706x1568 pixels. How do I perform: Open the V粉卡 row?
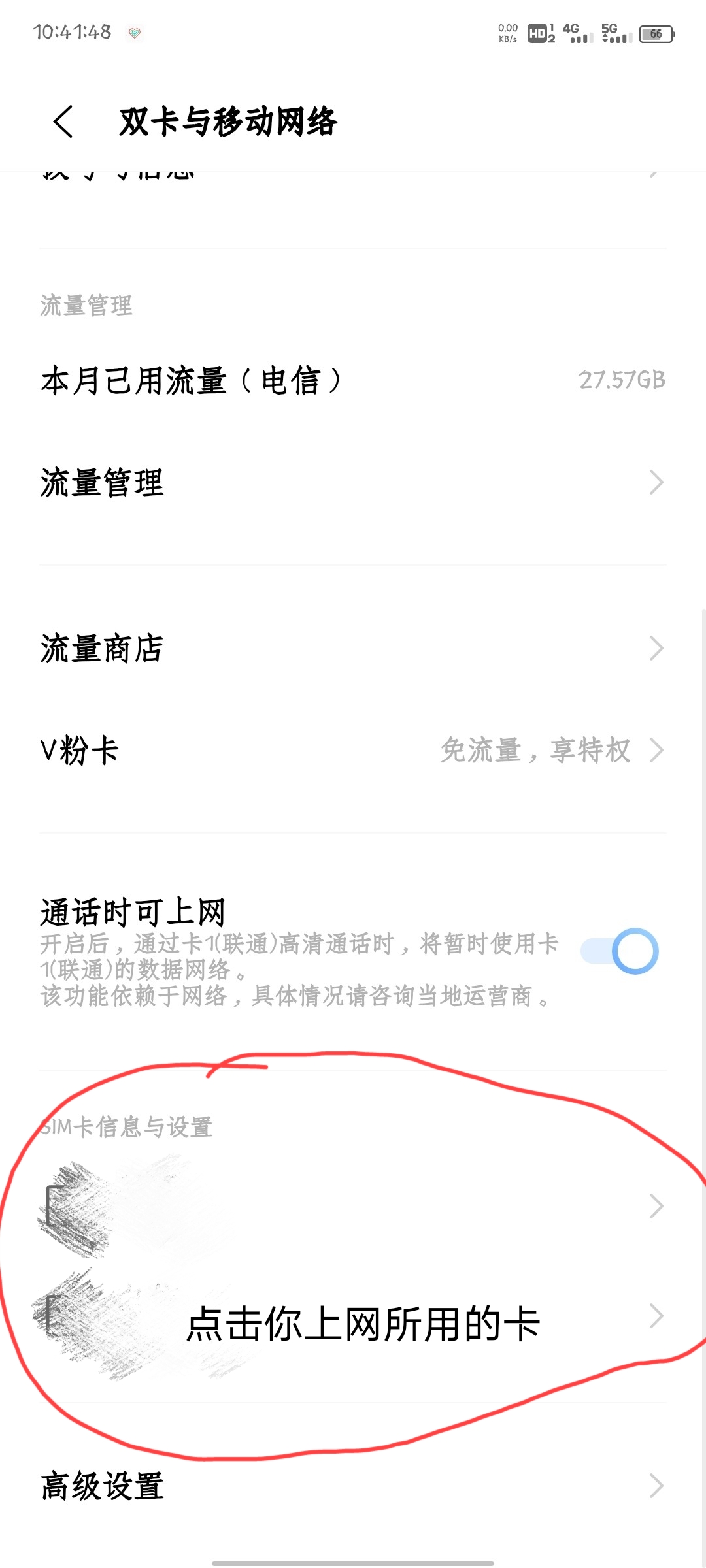353,750
